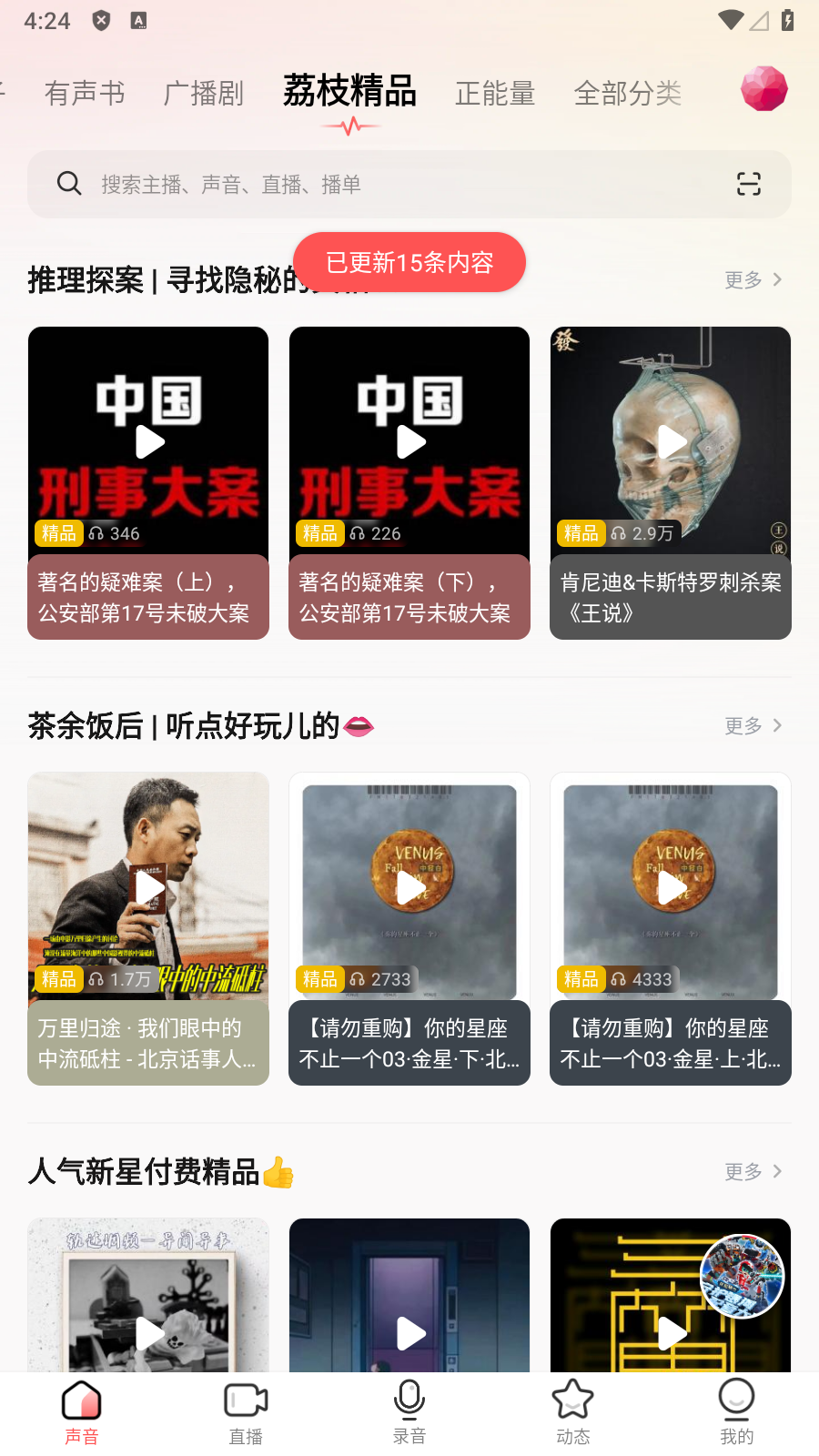
Task: Play 著名的疑难案（下）episode
Action: click(x=410, y=443)
